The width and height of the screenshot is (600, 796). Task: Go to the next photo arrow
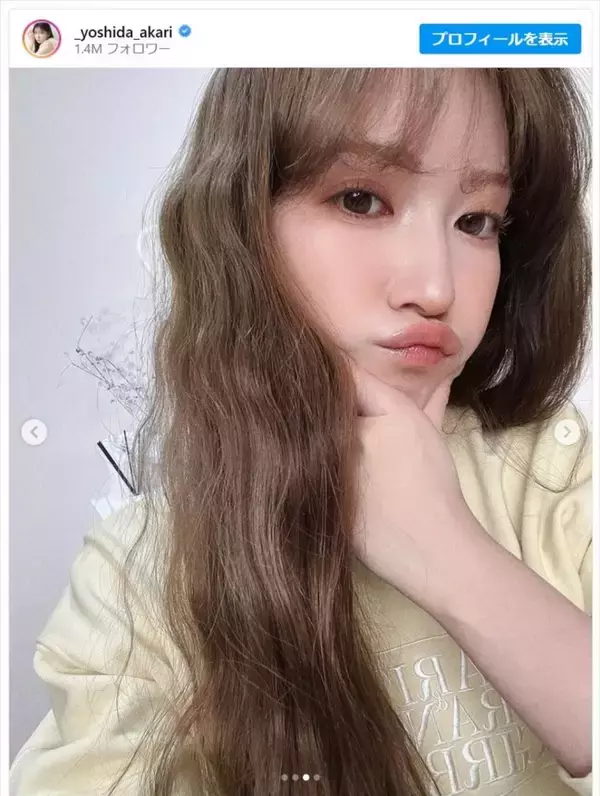point(567,432)
